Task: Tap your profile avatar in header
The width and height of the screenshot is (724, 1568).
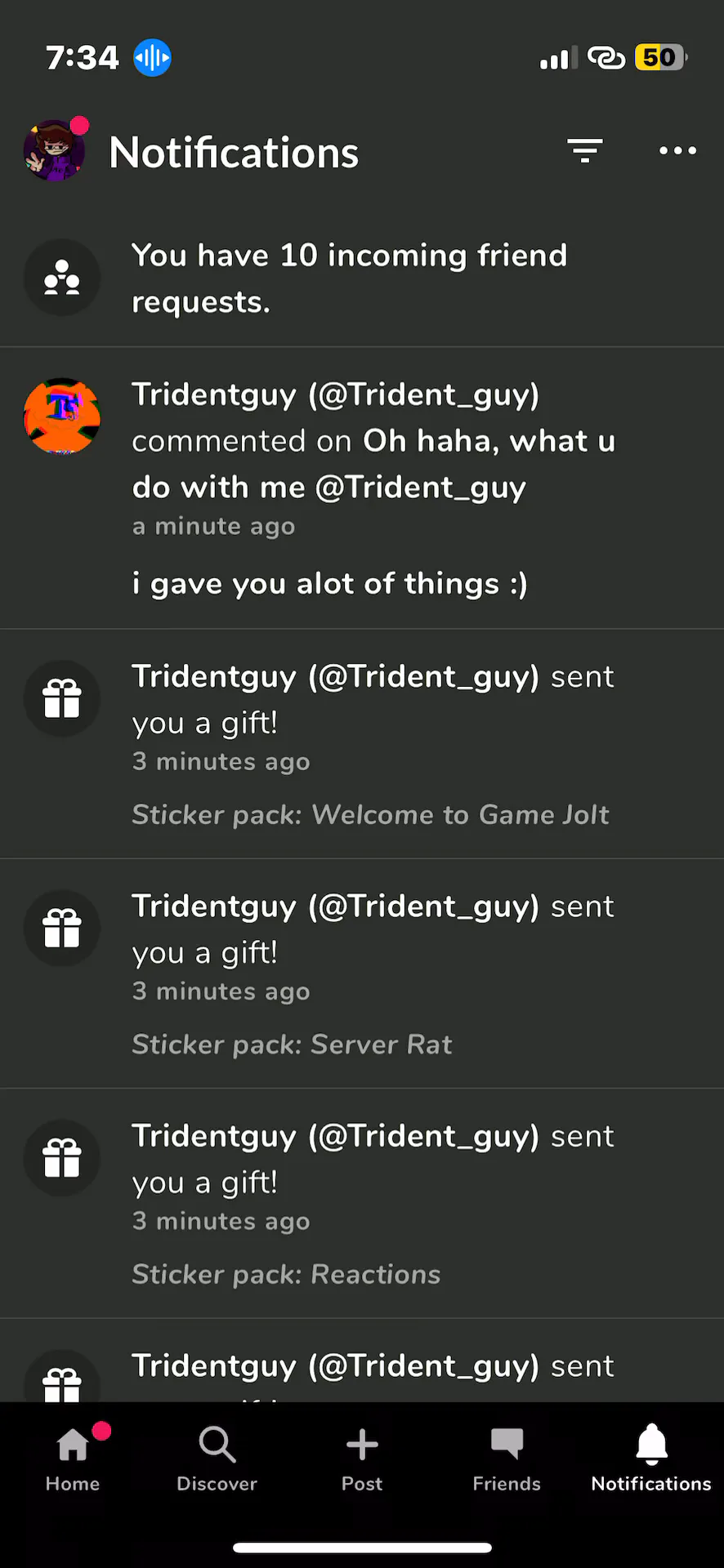Action: tap(55, 151)
